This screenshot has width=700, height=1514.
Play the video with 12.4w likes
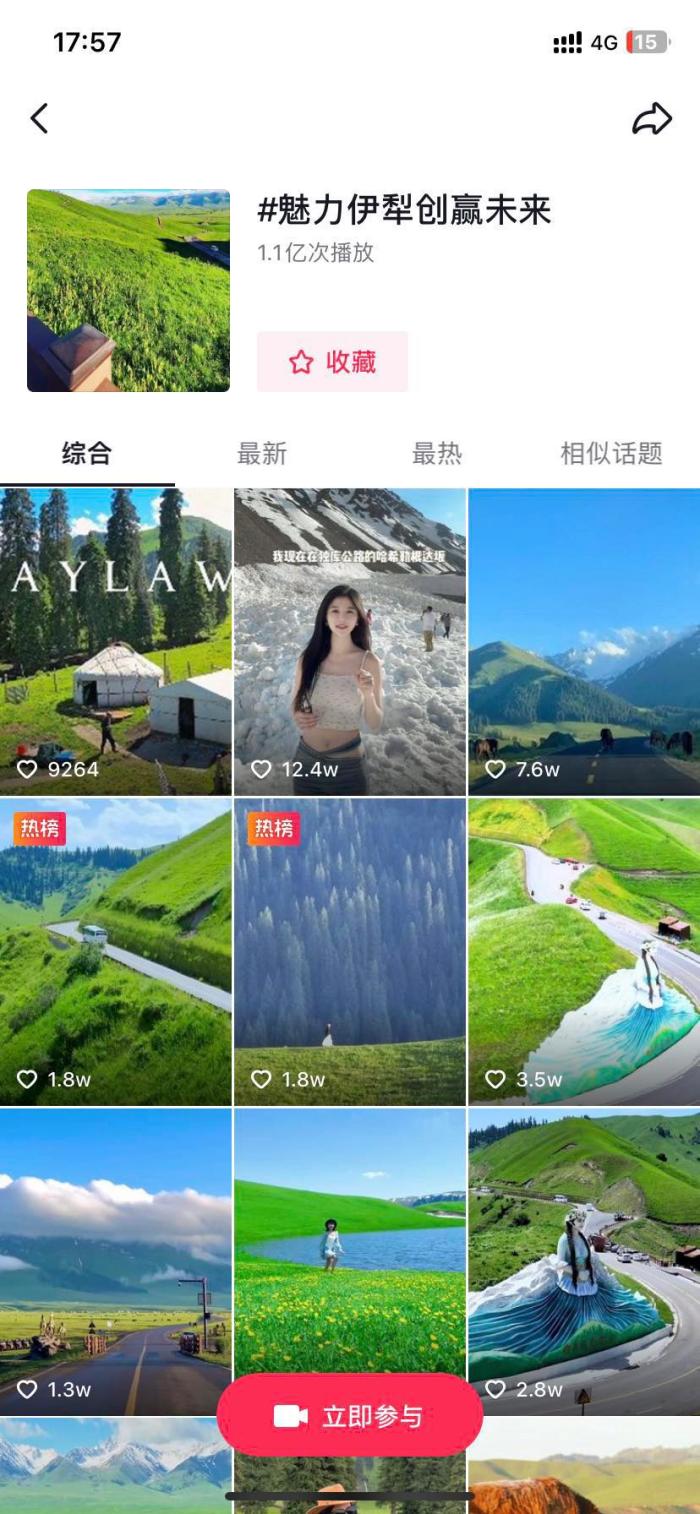pos(349,640)
